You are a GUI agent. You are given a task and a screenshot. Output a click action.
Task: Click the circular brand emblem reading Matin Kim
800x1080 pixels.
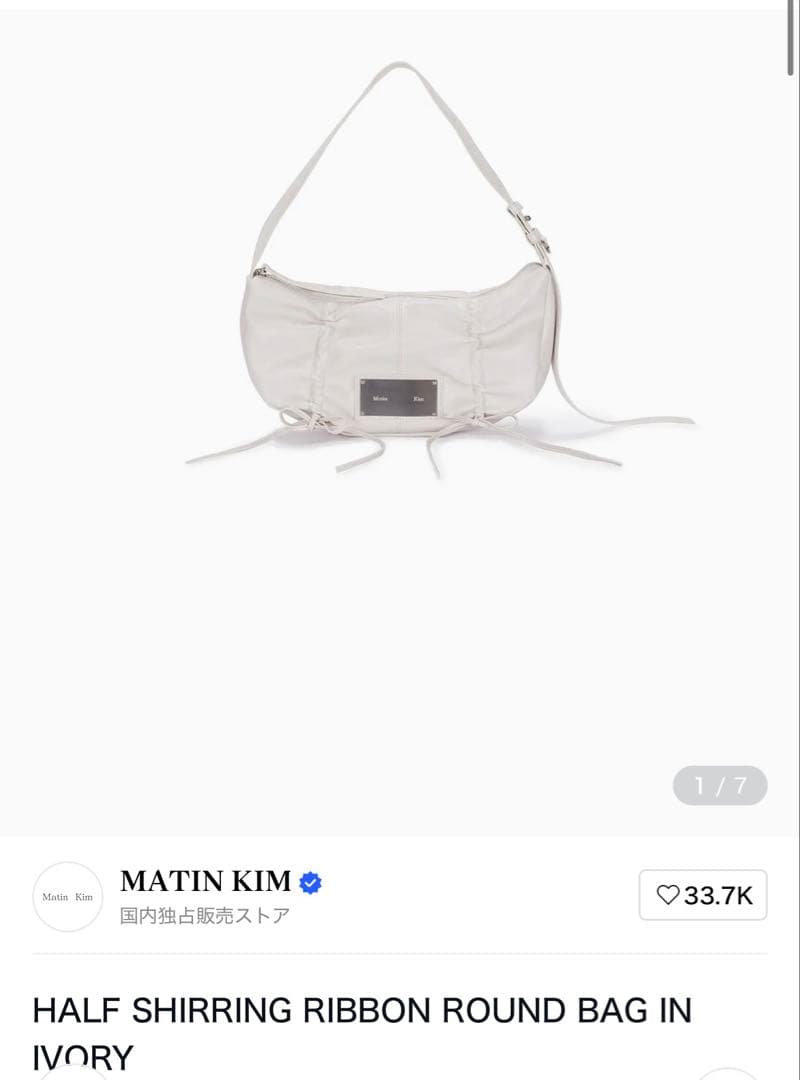66,895
